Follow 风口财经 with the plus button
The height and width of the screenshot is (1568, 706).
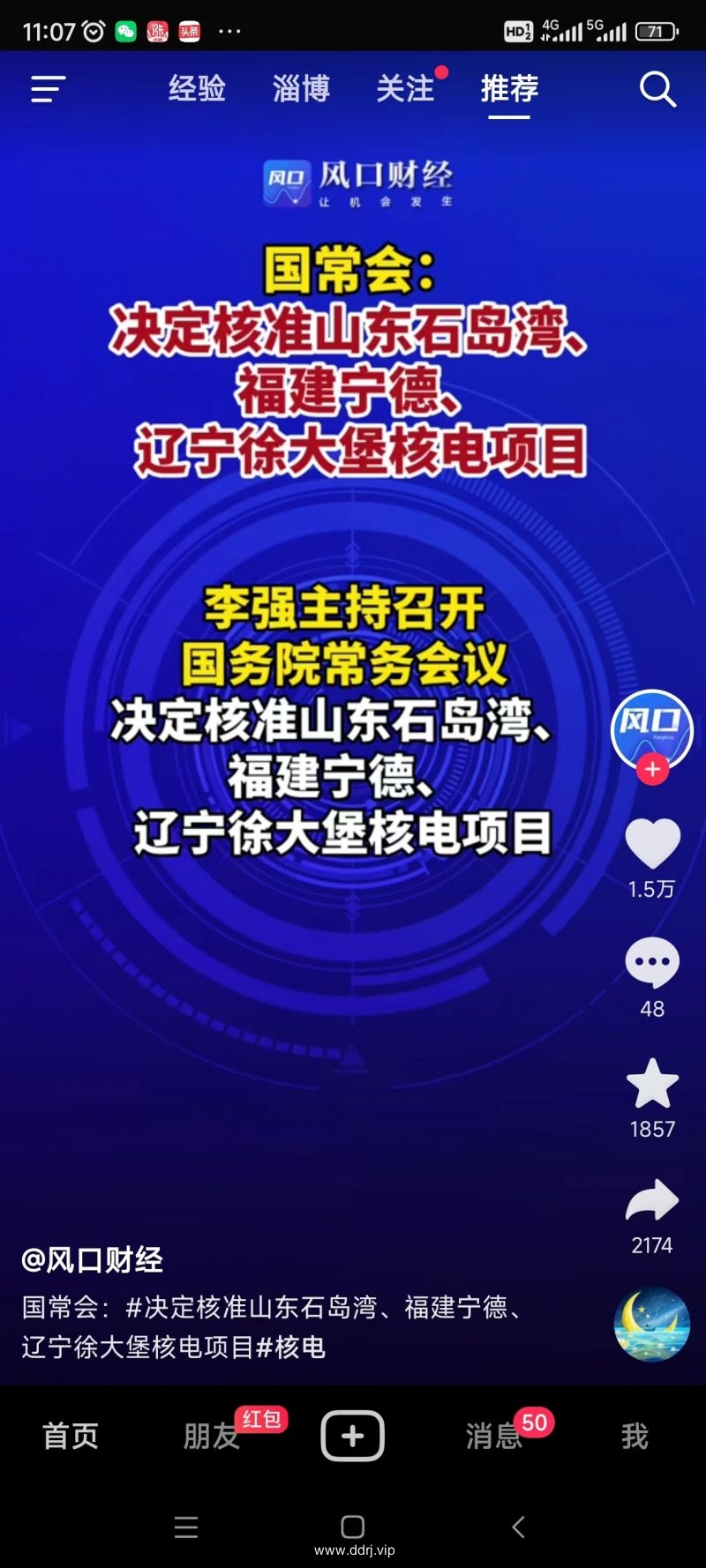[652, 769]
